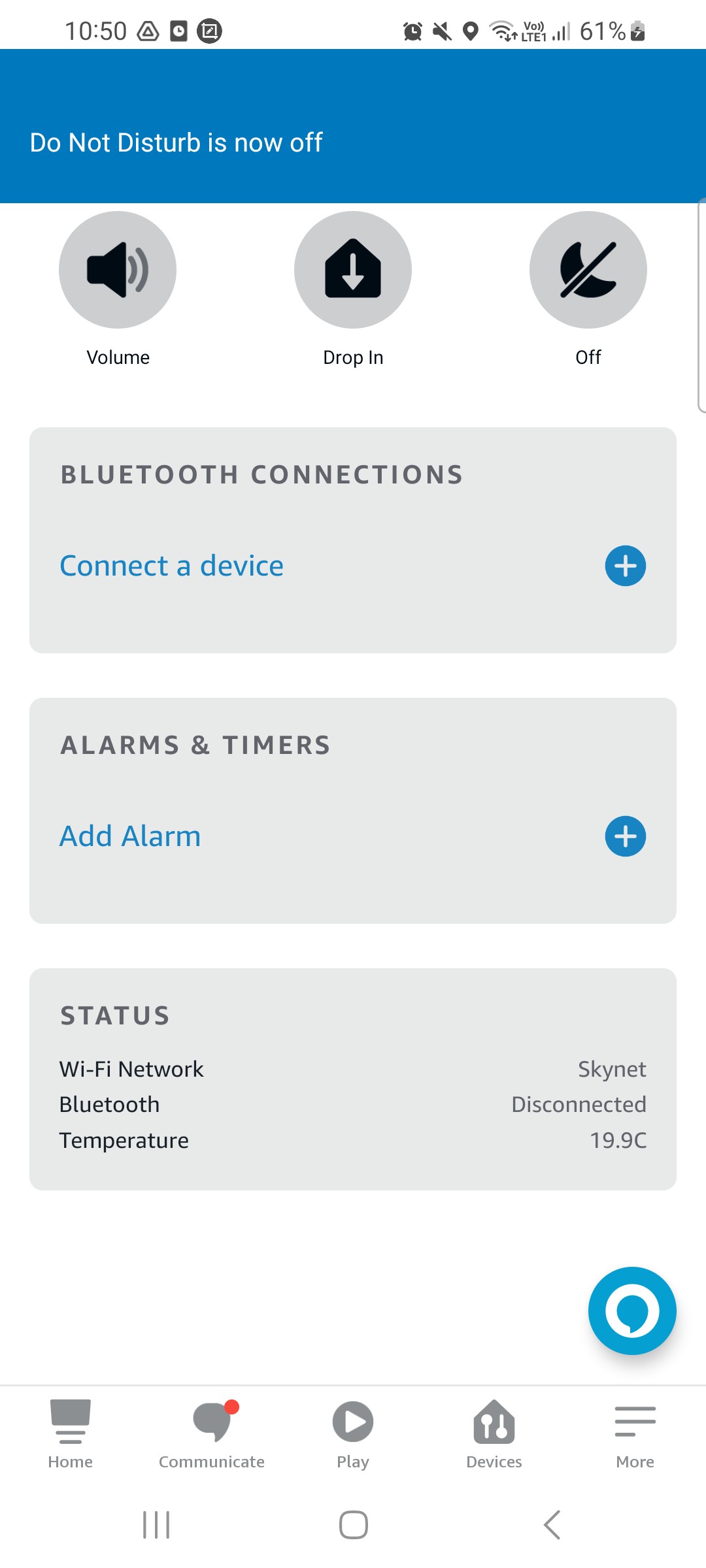Open the Volume control

[118, 270]
